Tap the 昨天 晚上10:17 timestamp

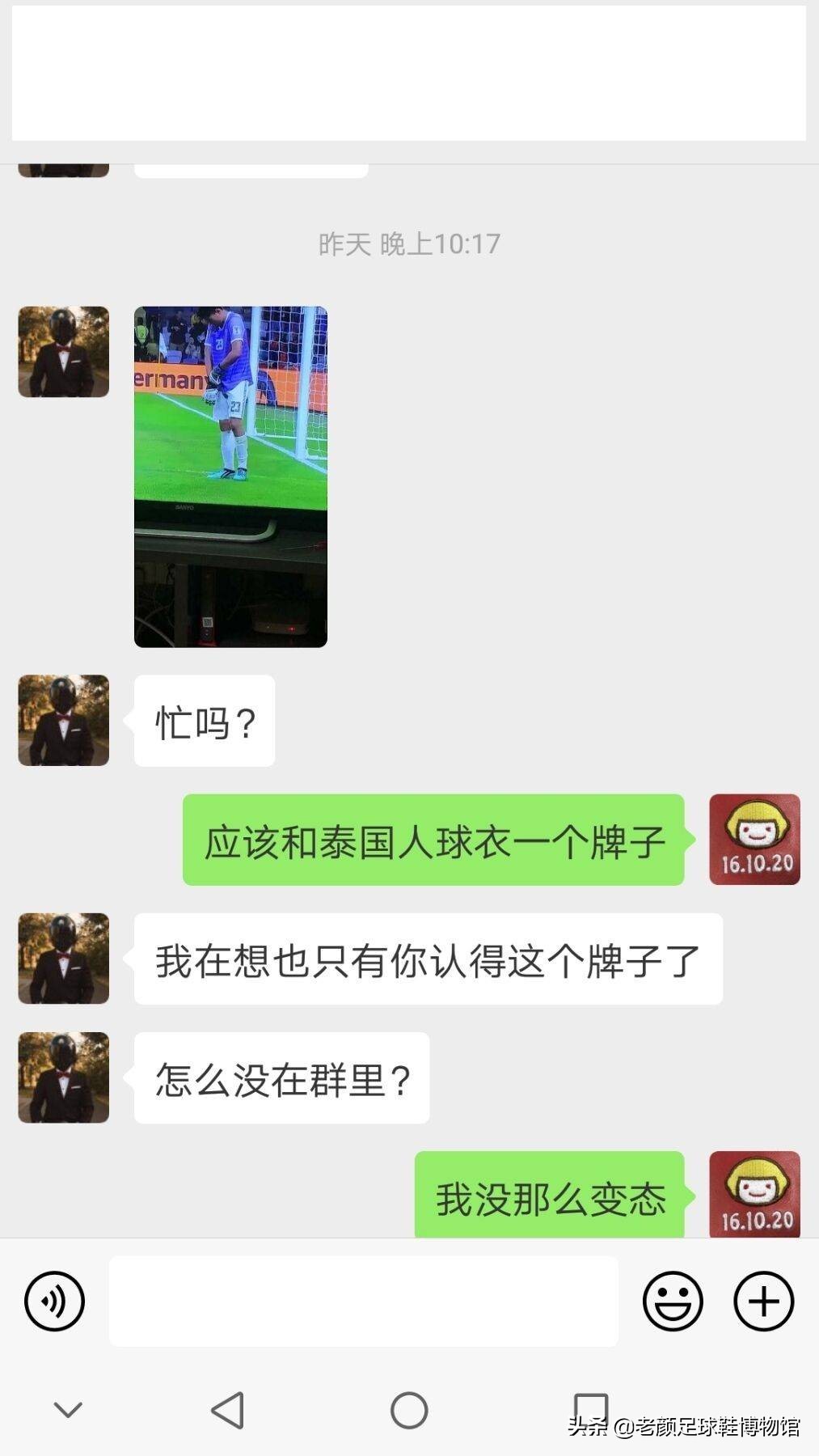tap(409, 241)
